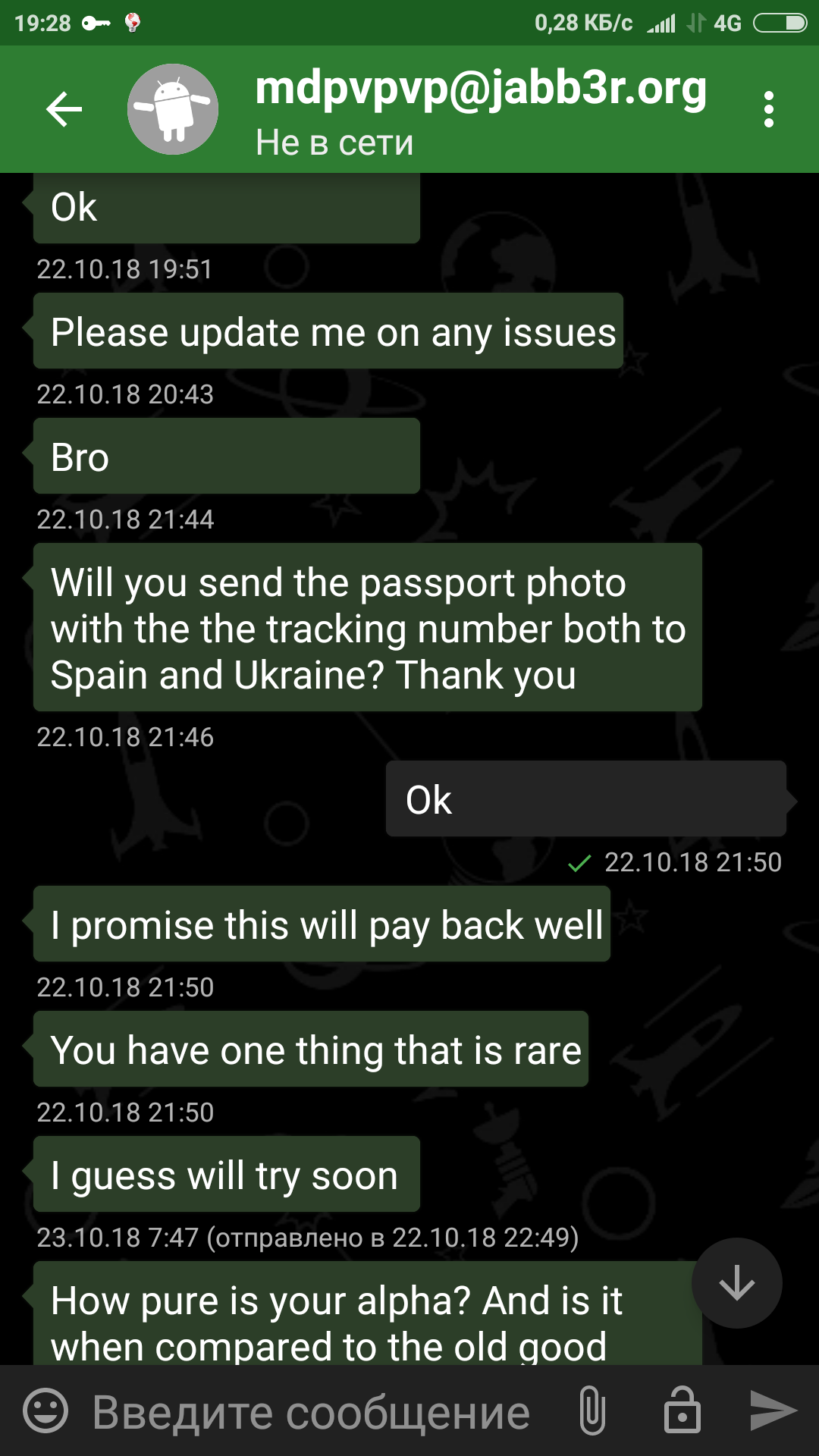This screenshot has height=1456, width=819.
Task: Go back using the header arrow
Action: click(x=64, y=109)
